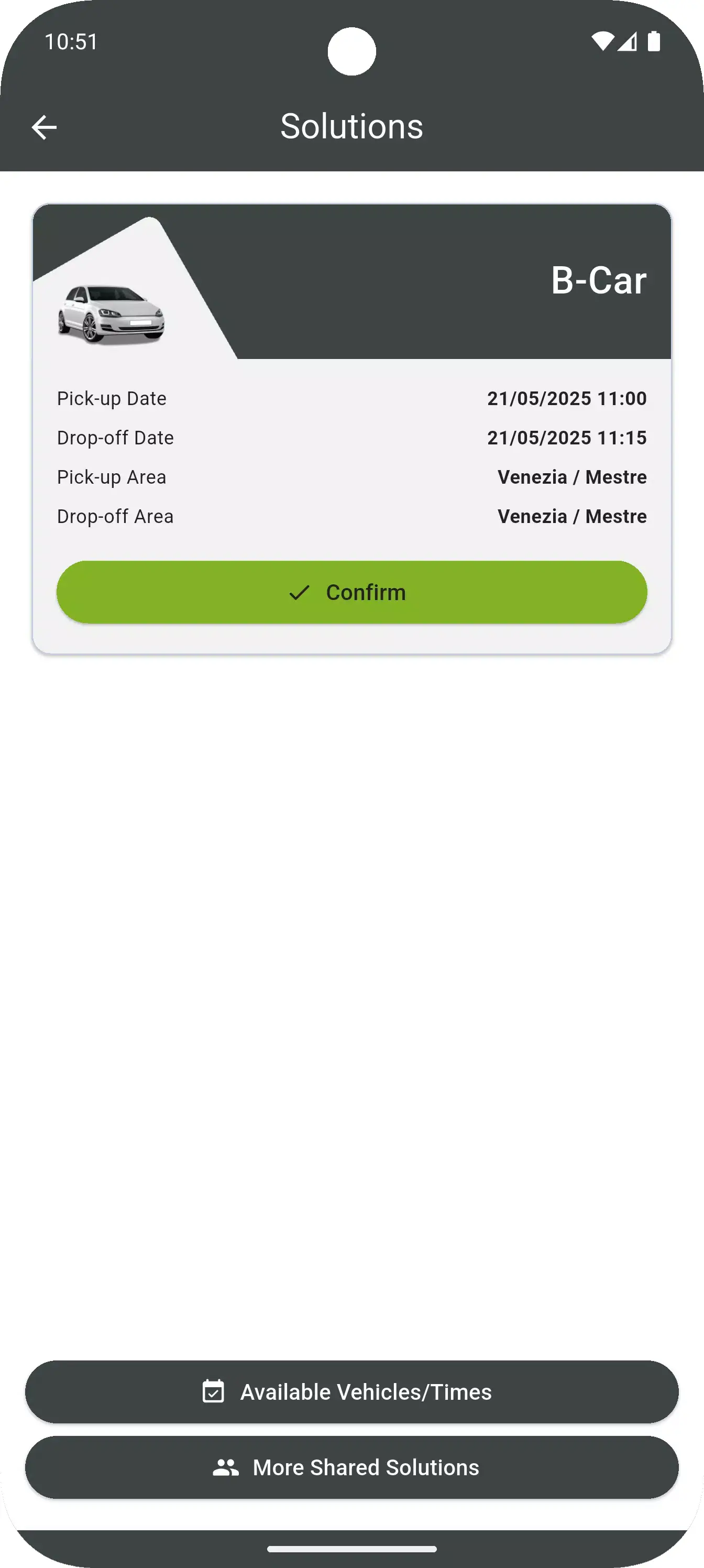Image resolution: width=704 pixels, height=1568 pixels.
Task: Show Available Vehicles/Times
Action: point(351,1391)
